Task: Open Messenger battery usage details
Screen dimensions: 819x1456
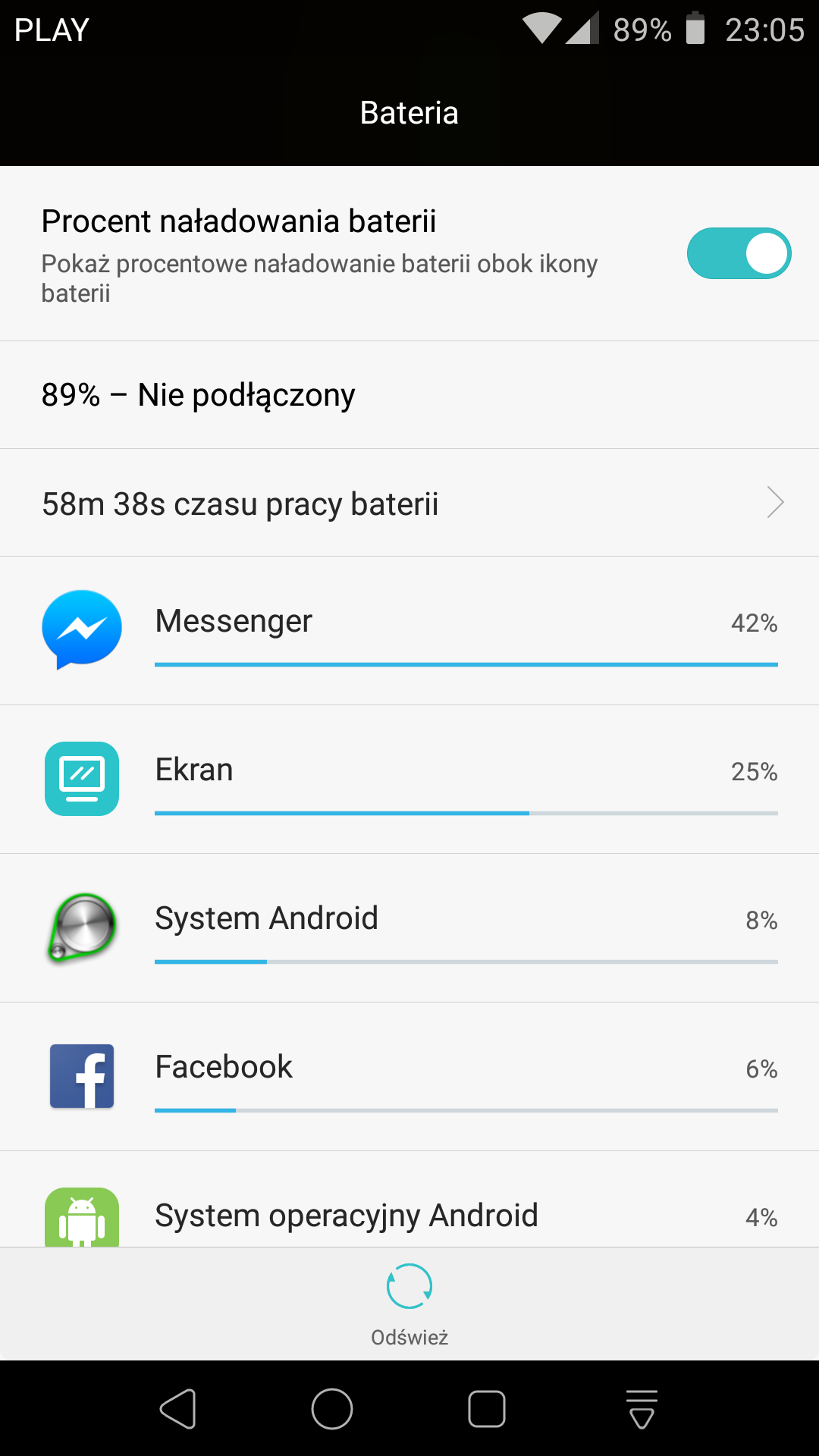Action: [x=409, y=629]
